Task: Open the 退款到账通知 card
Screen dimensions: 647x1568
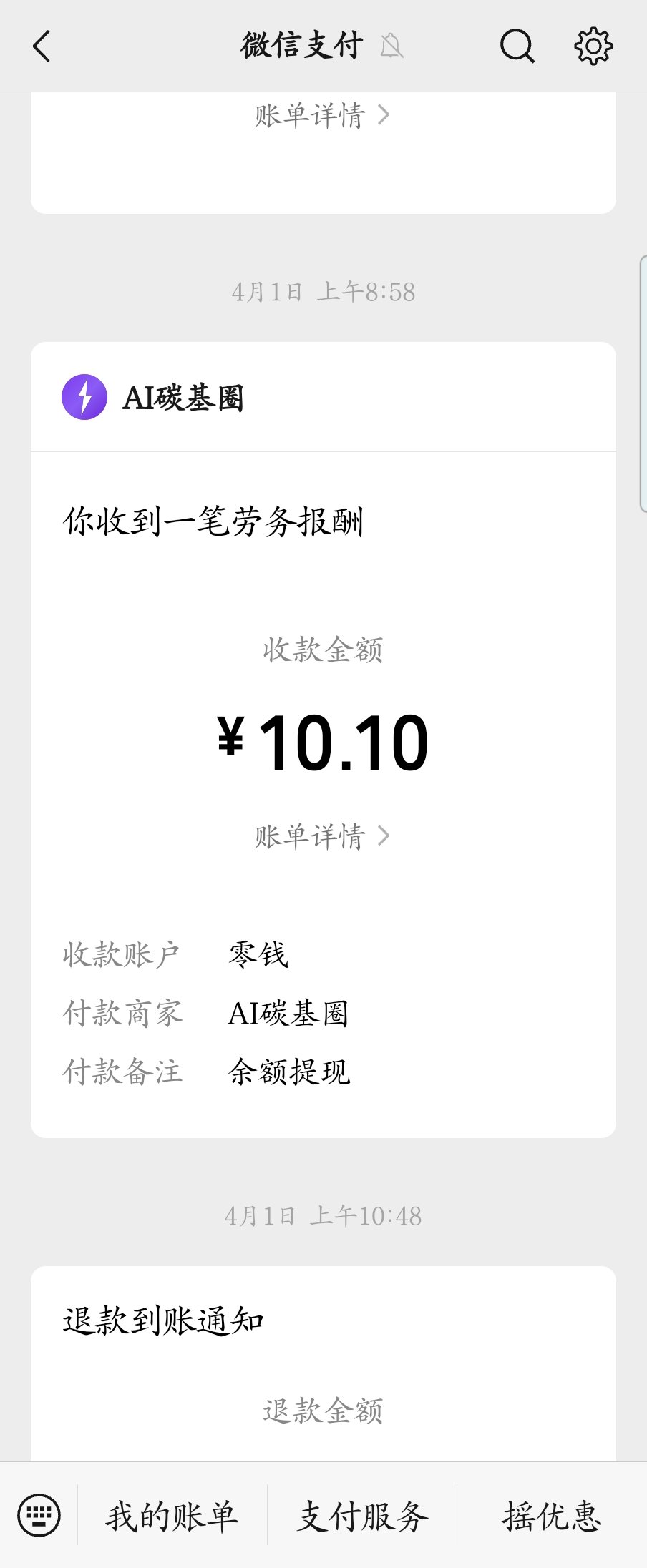Action: pos(322,1359)
